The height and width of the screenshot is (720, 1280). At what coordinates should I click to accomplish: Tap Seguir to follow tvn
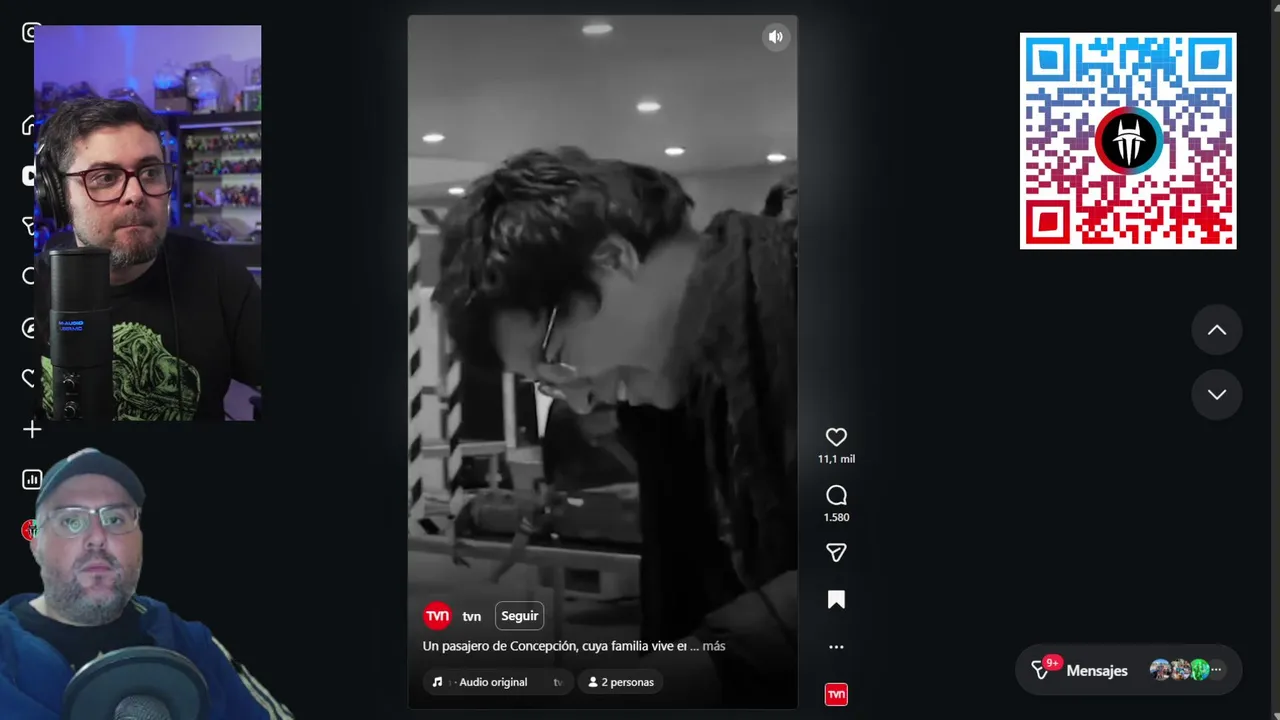click(519, 616)
